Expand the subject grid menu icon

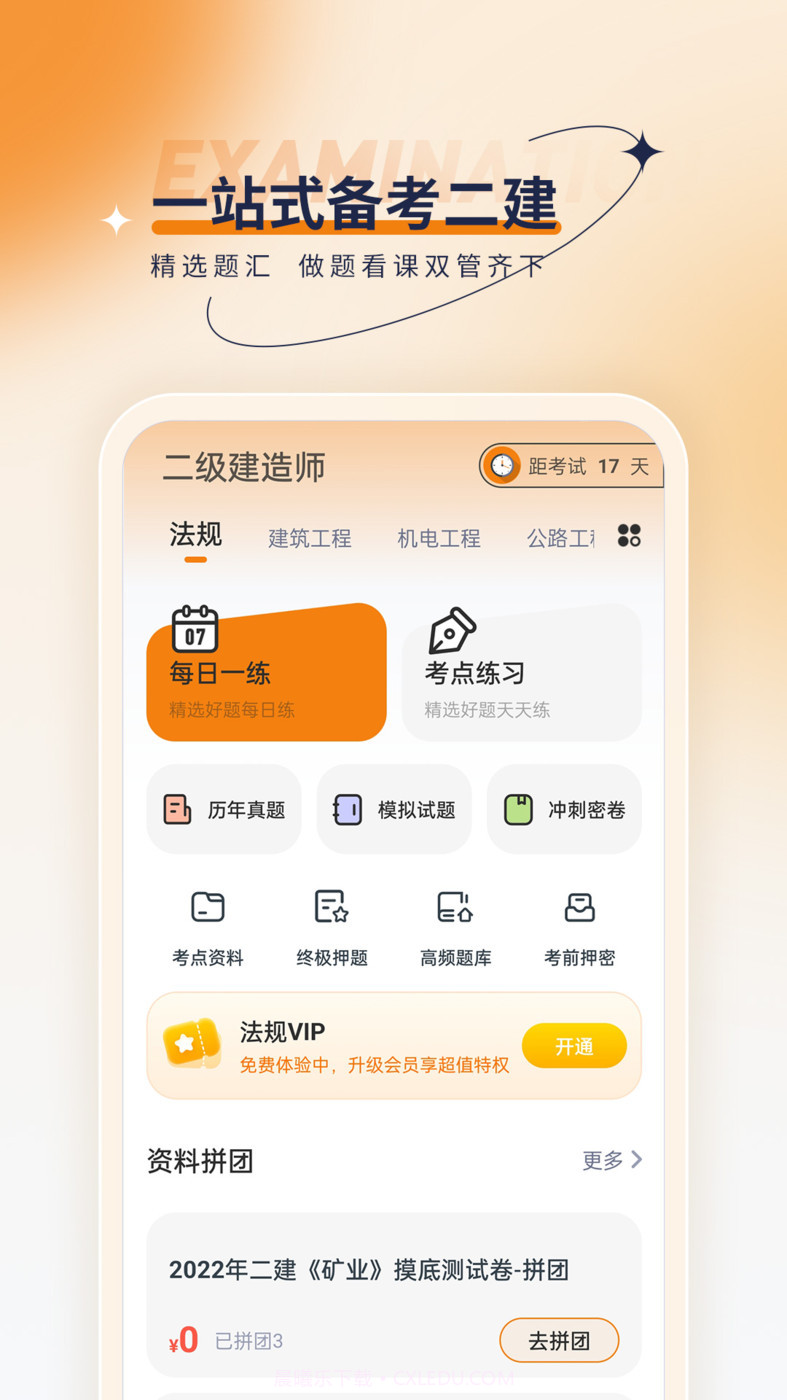pyautogui.click(x=629, y=536)
